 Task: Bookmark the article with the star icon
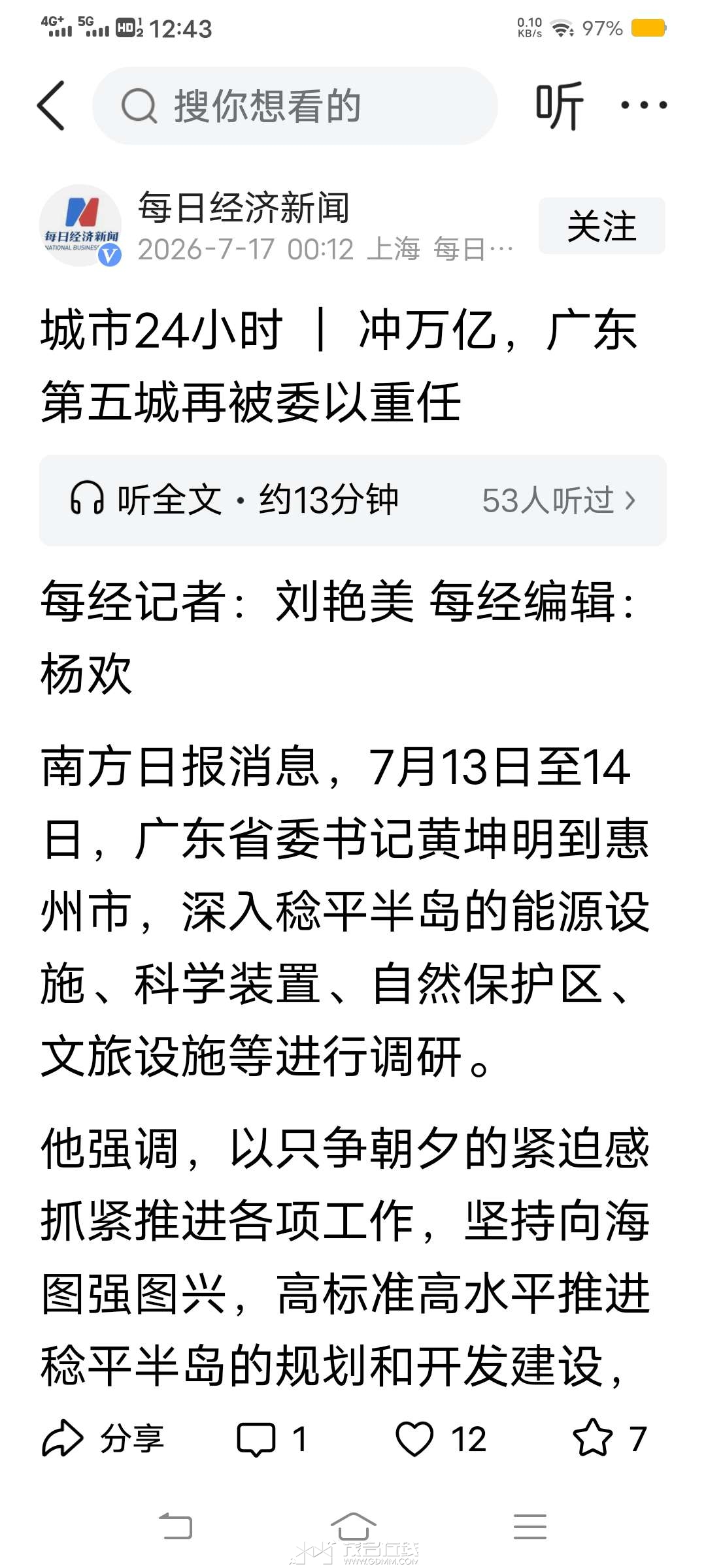pyautogui.click(x=609, y=1439)
